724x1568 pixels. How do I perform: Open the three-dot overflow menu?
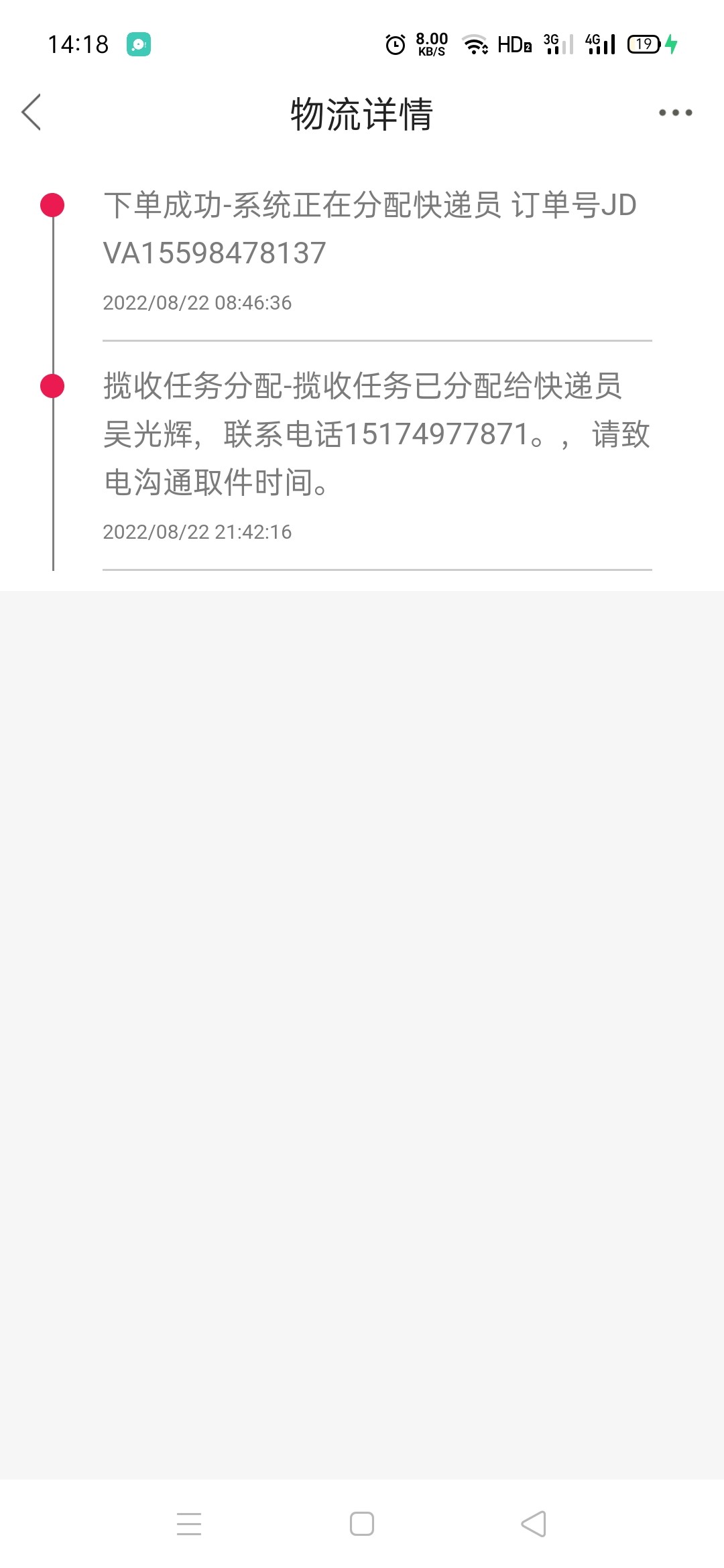tap(675, 113)
